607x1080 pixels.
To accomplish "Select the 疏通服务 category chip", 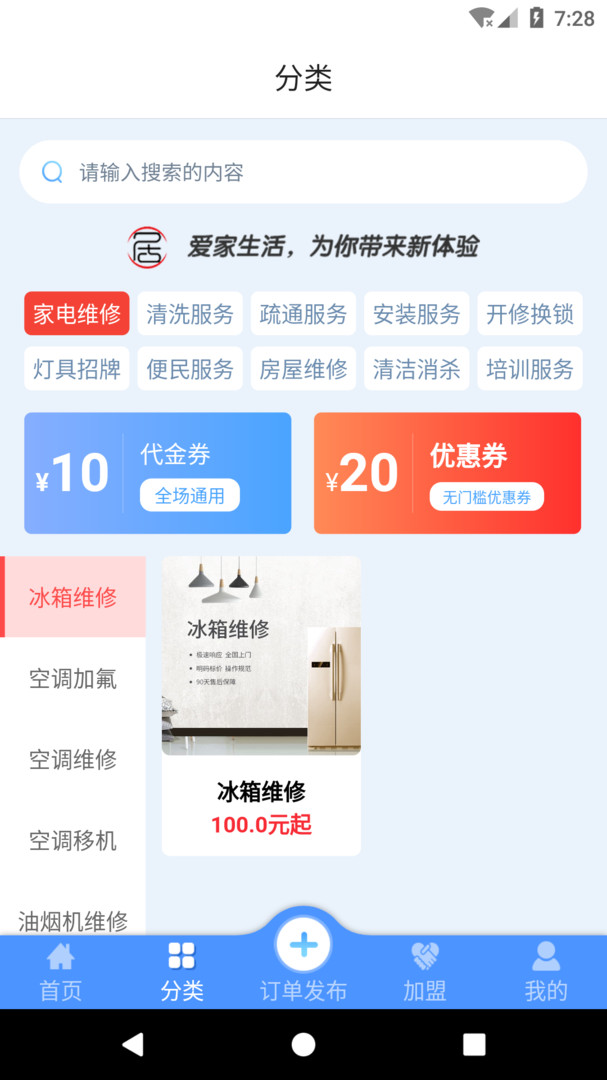I will point(303,314).
